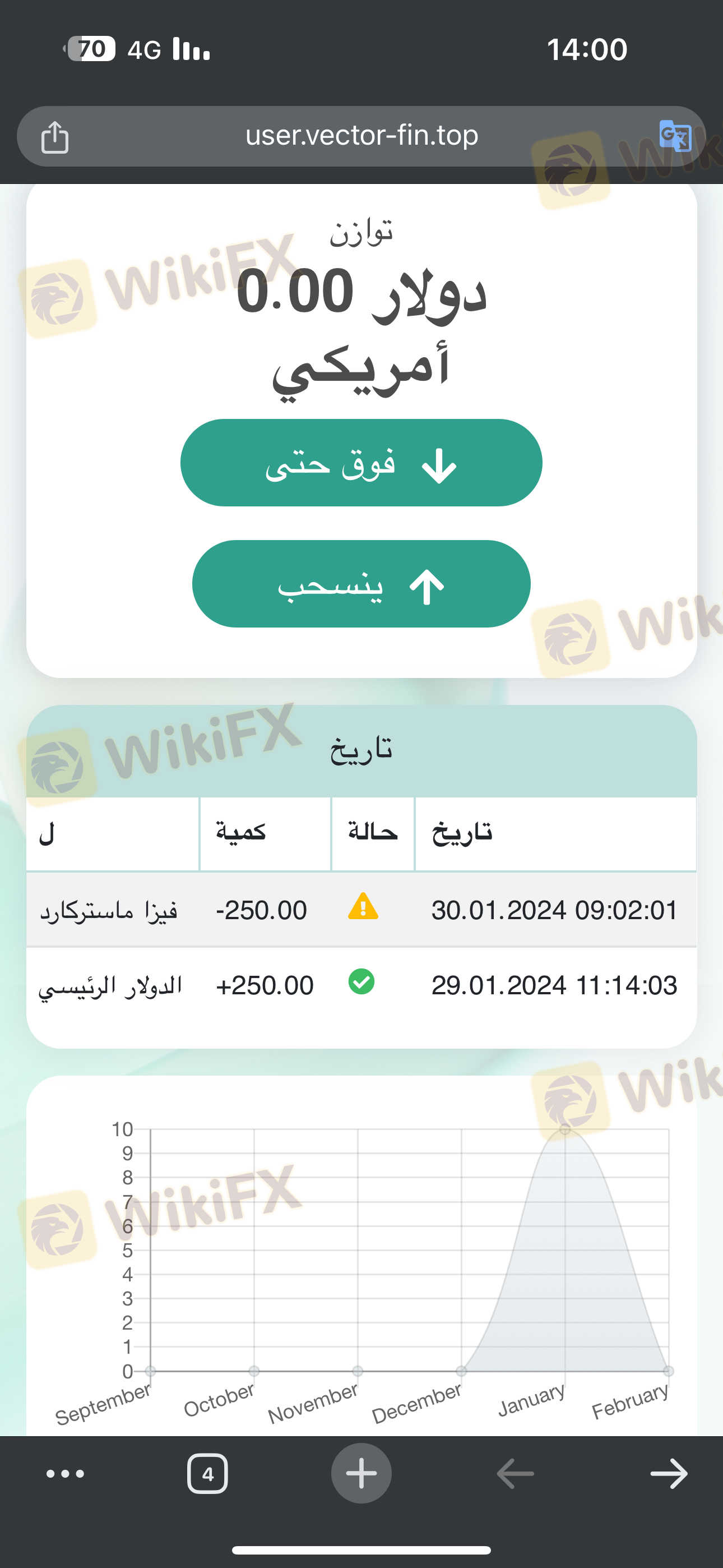Open the page translate icon
The image size is (723, 1568).
tap(675, 136)
